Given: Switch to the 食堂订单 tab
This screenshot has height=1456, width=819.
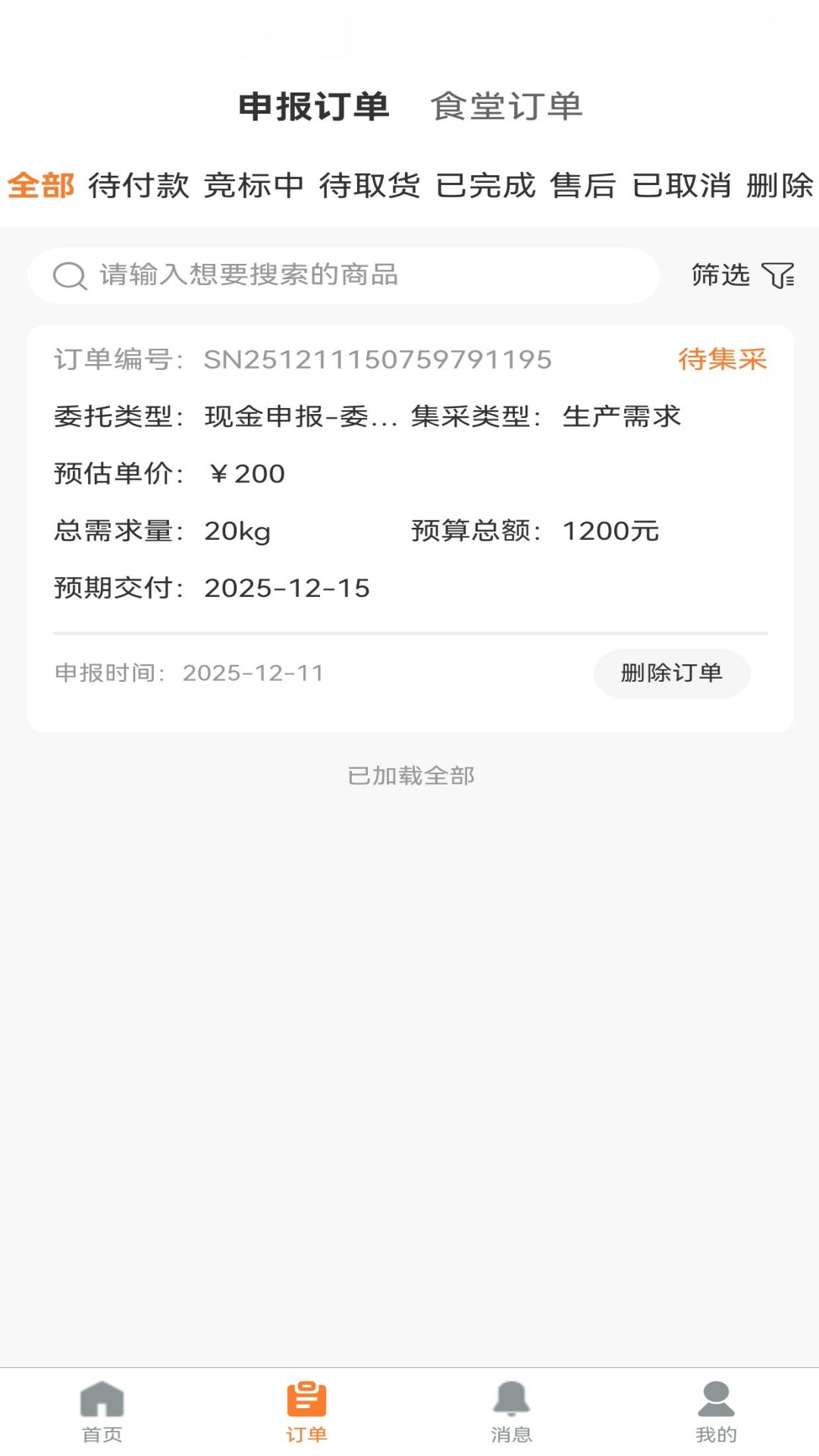Looking at the screenshot, I should point(507,106).
